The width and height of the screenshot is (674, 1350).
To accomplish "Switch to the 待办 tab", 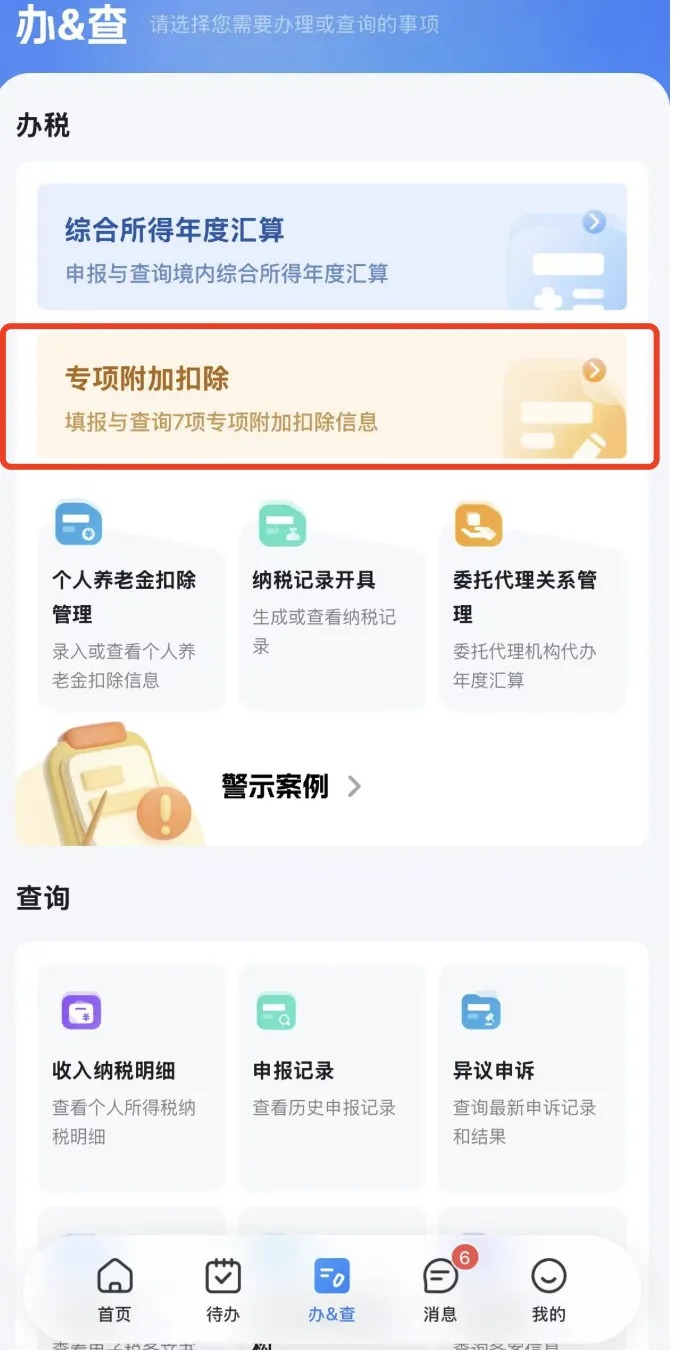I will click(223, 1290).
